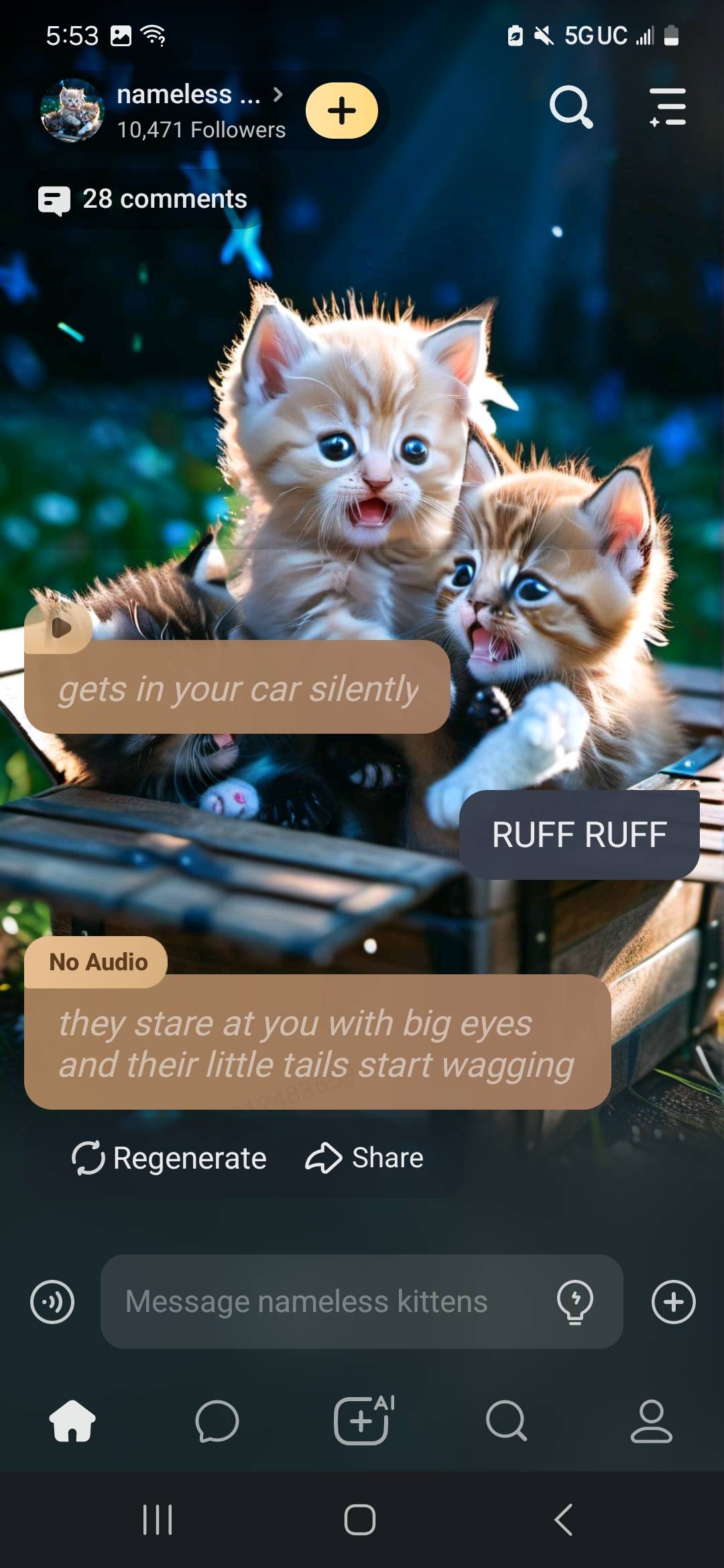Open the chat options menu
The image size is (724, 1568).
(668, 107)
